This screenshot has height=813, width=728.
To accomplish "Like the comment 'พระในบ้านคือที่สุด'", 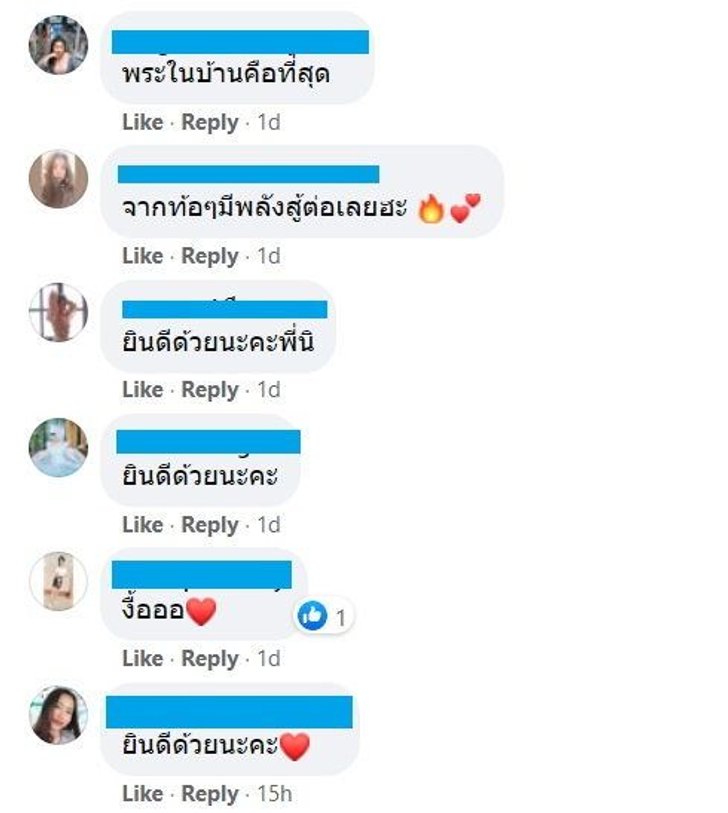I will [x=142, y=123].
